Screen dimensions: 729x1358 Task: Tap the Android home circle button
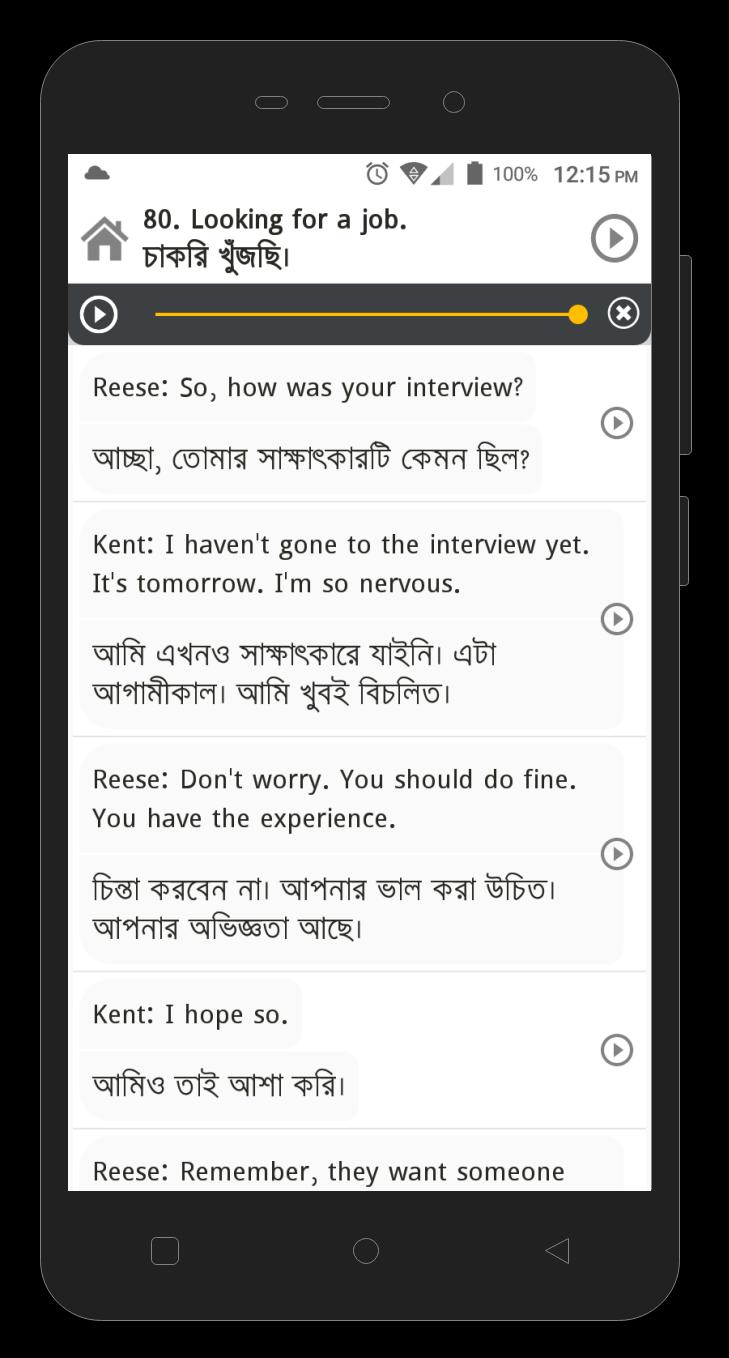pos(364,1250)
